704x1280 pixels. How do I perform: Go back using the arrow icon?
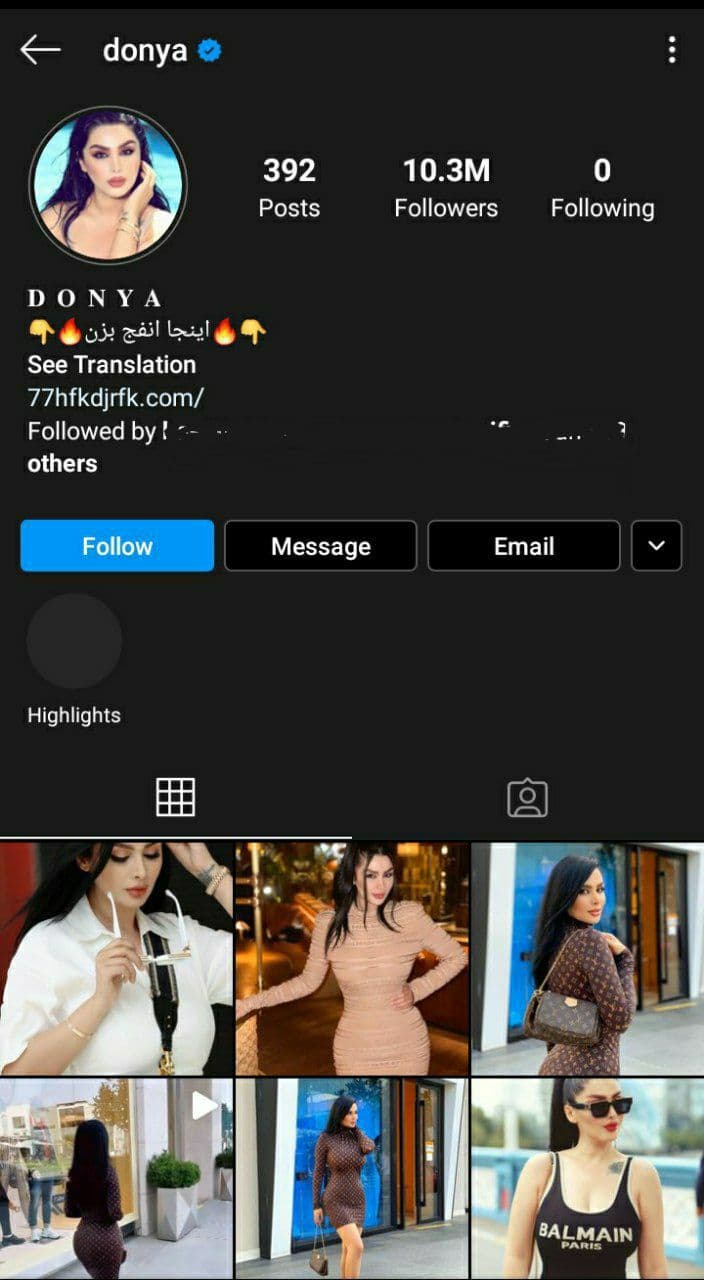coord(40,50)
